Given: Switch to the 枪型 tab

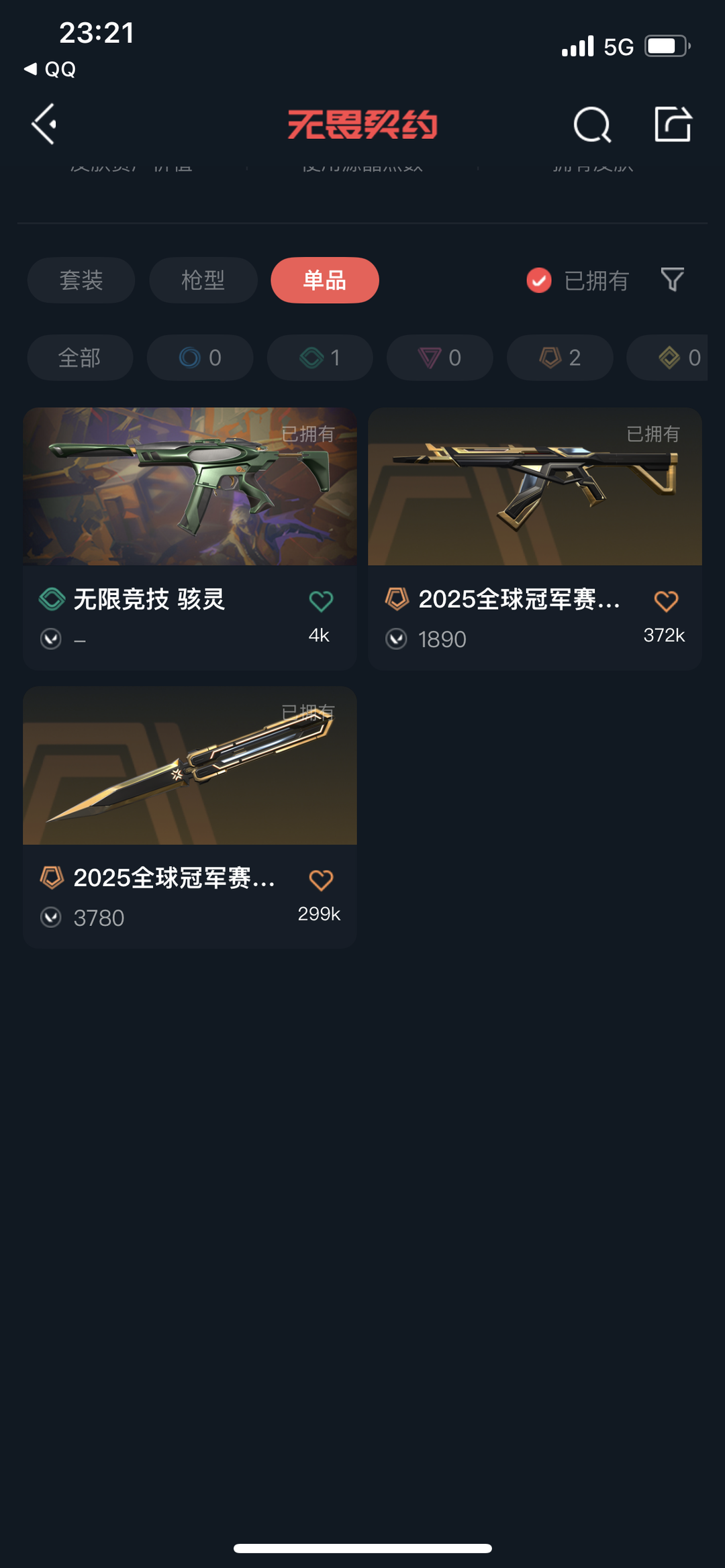Looking at the screenshot, I should (x=203, y=280).
